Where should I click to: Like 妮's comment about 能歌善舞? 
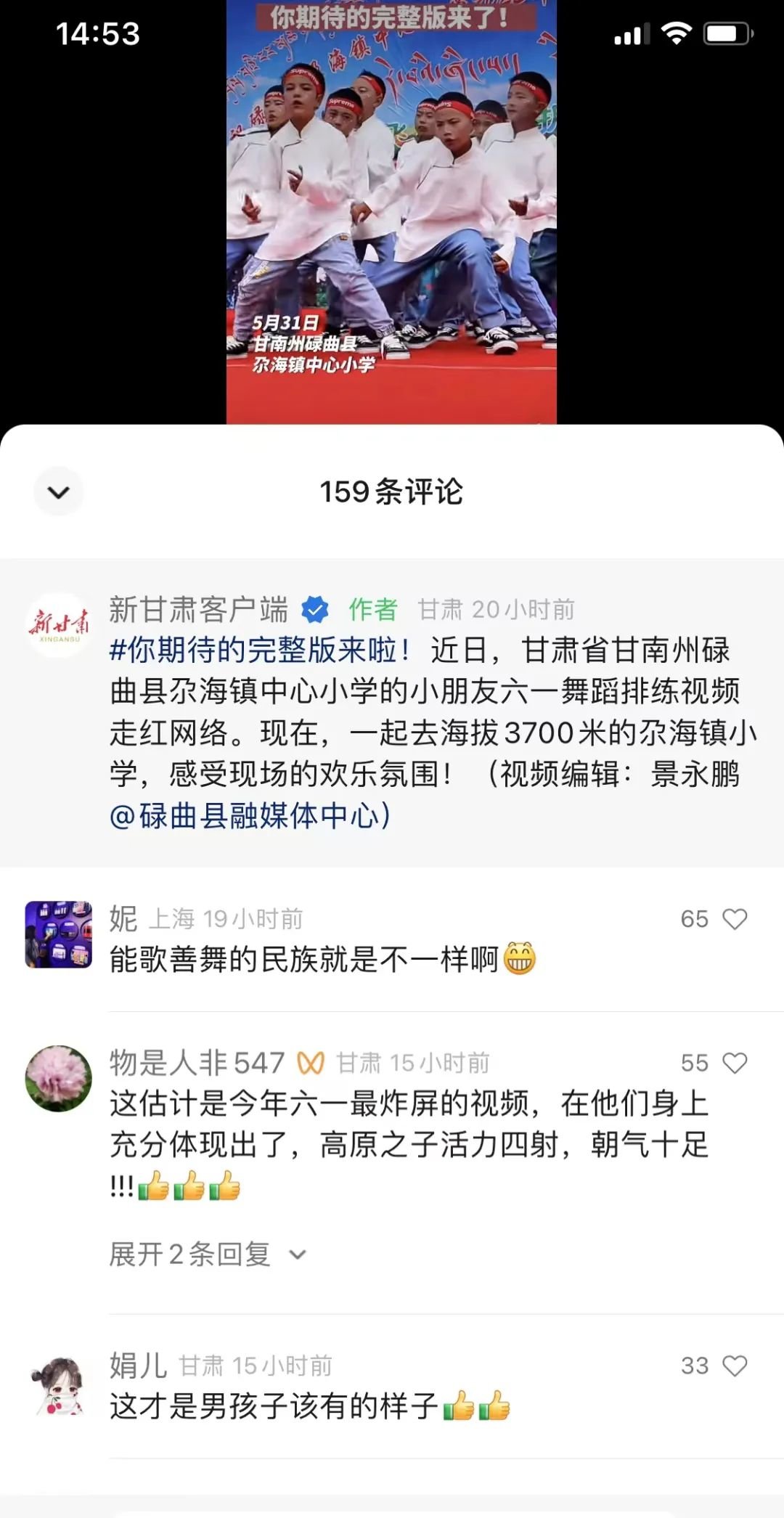click(x=735, y=919)
